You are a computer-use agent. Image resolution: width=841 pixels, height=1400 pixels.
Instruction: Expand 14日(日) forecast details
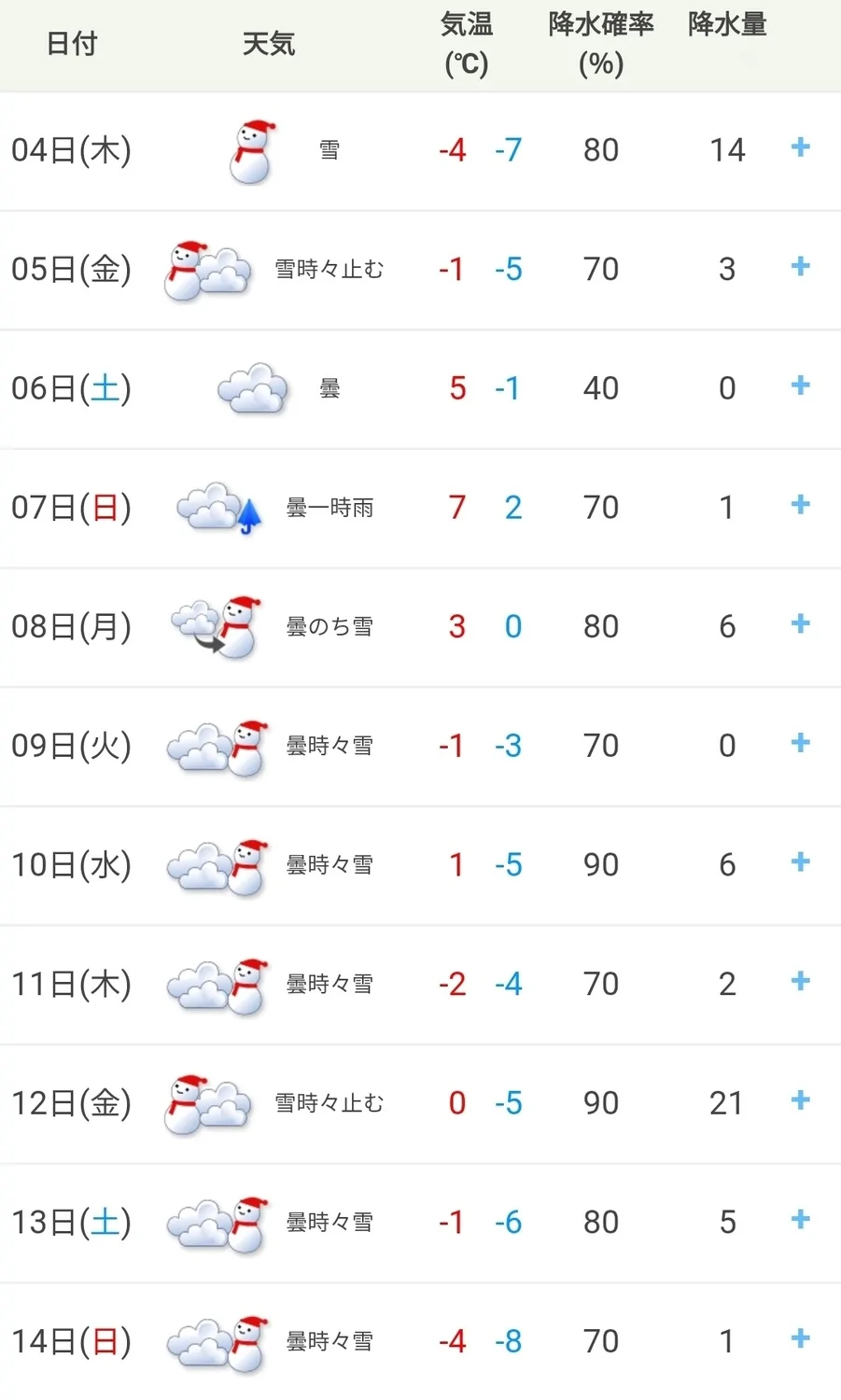pyautogui.click(x=800, y=1338)
